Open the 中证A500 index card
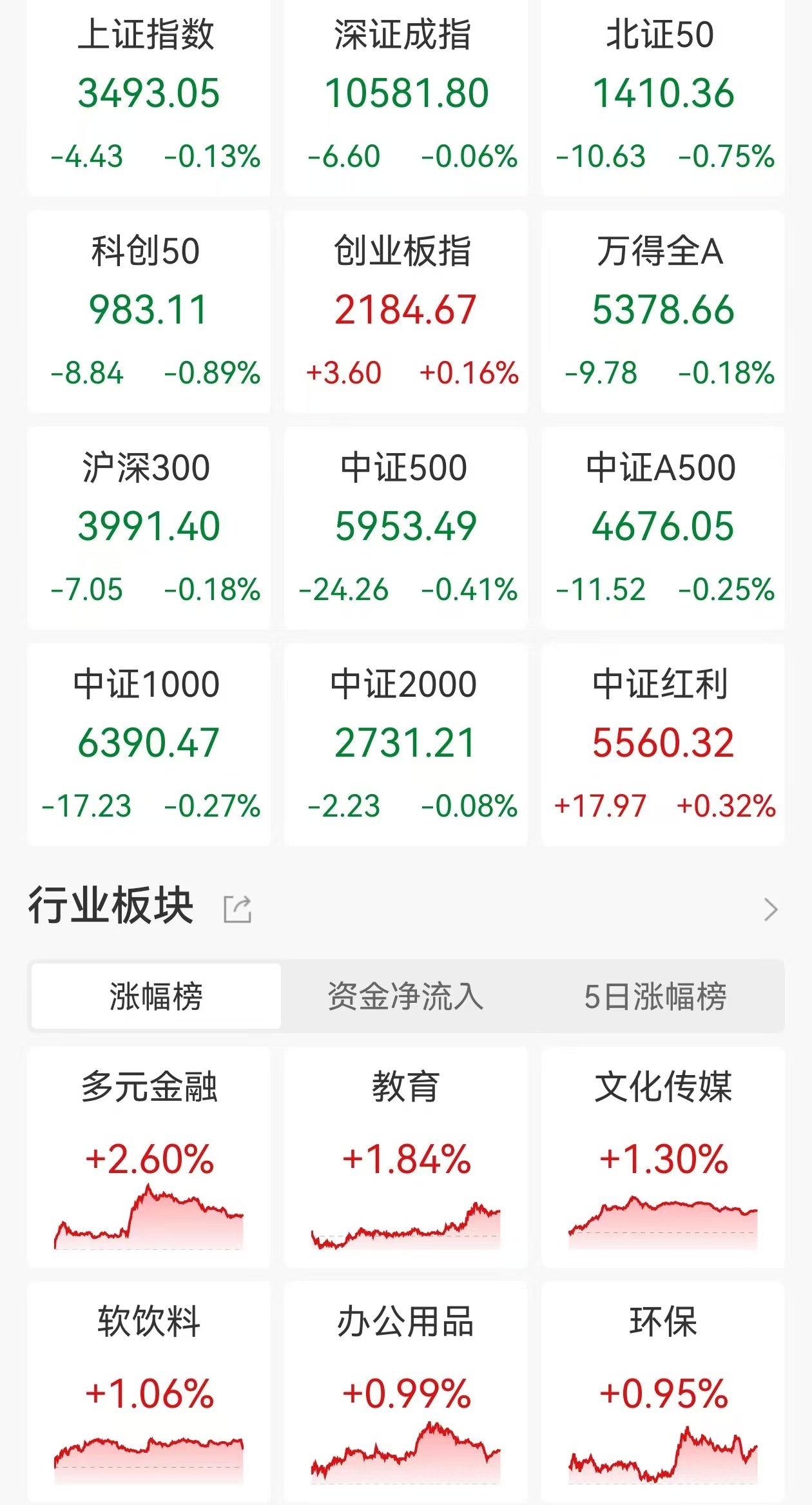The height and width of the screenshot is (1505, 812). click(x=663, y=528)
